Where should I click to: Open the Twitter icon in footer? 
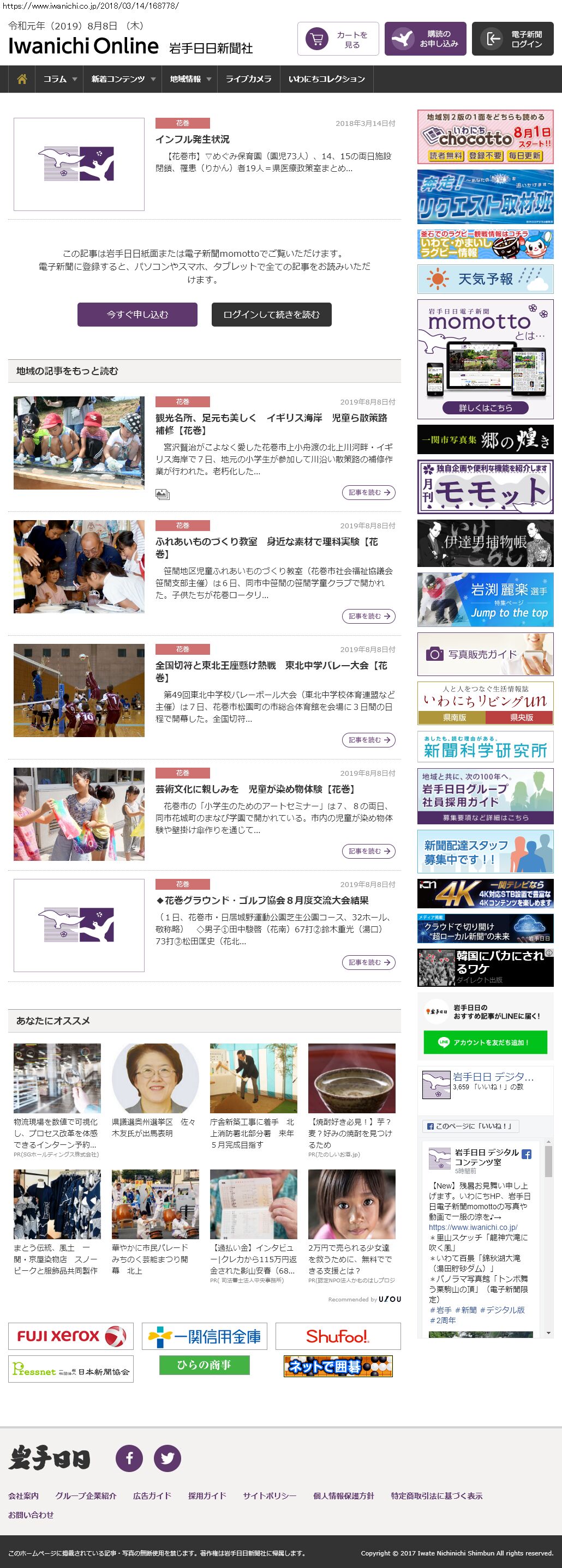(167, 1458)
